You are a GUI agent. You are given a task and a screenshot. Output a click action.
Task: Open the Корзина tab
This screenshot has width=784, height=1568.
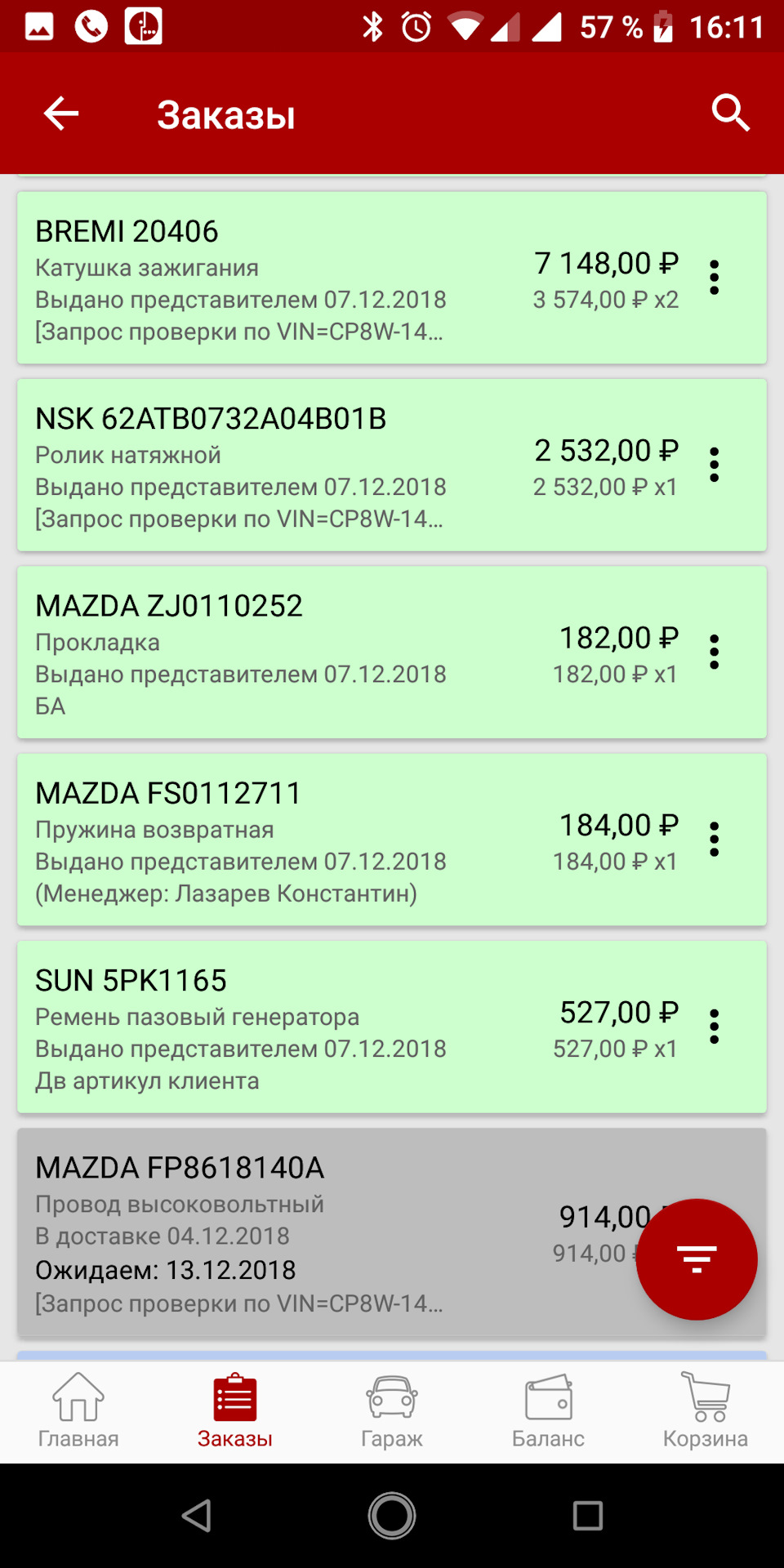click(x=706, y=1411)
